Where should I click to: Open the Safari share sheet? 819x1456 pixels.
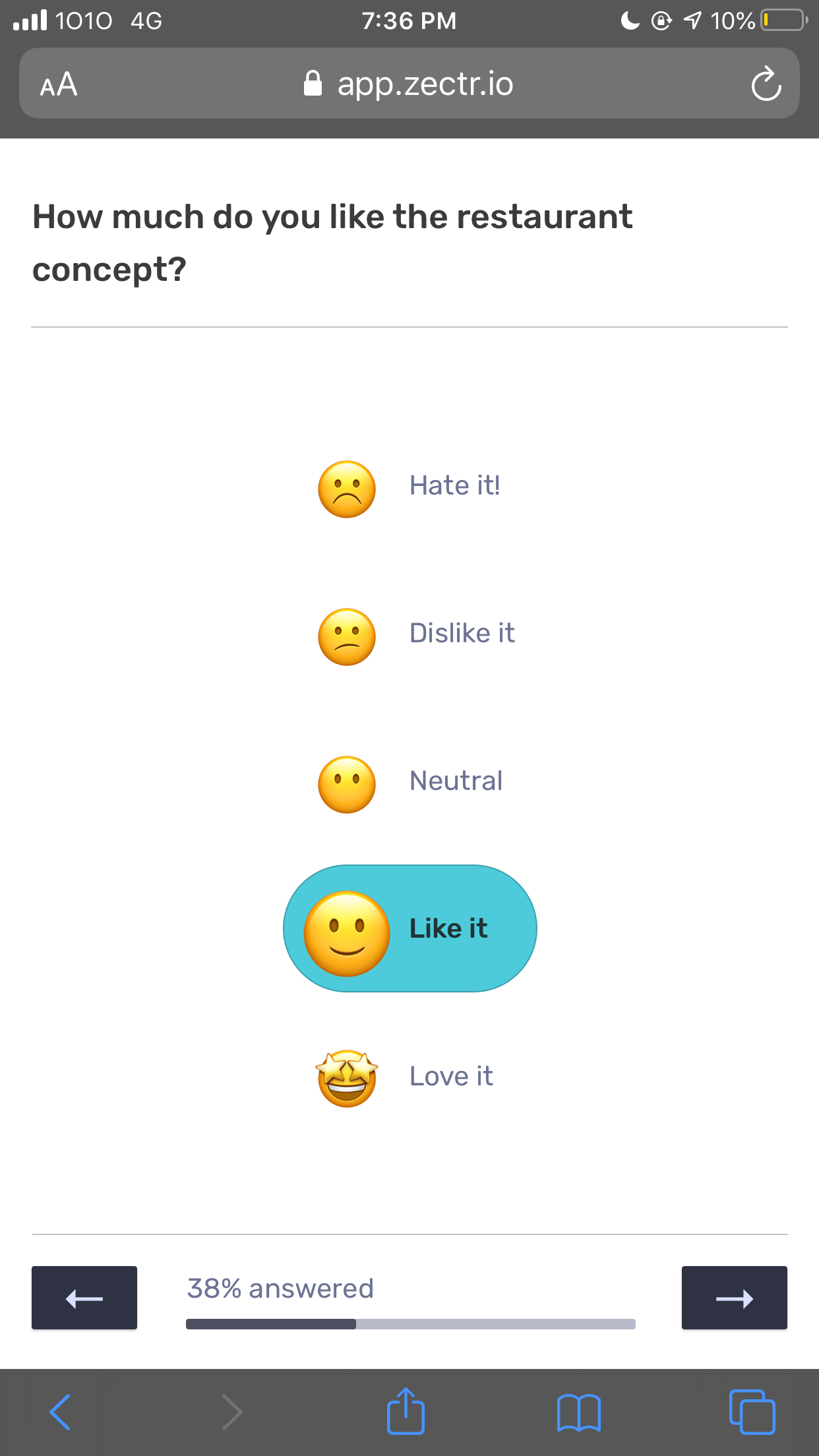(406, 1411)
